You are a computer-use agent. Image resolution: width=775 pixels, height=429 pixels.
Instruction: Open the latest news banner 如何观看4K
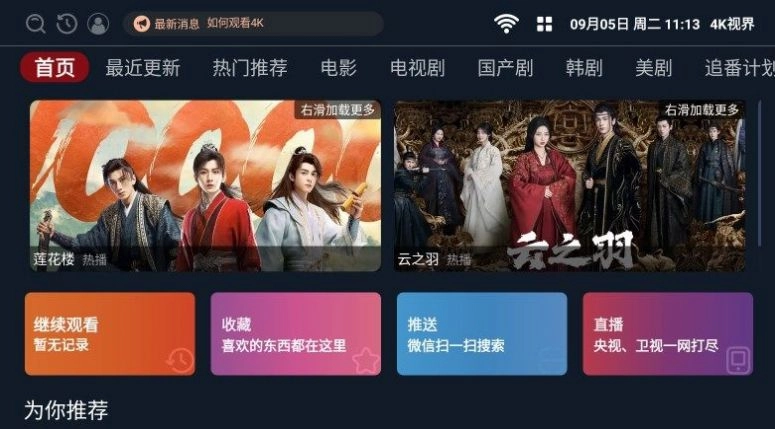tap(252, 23)
